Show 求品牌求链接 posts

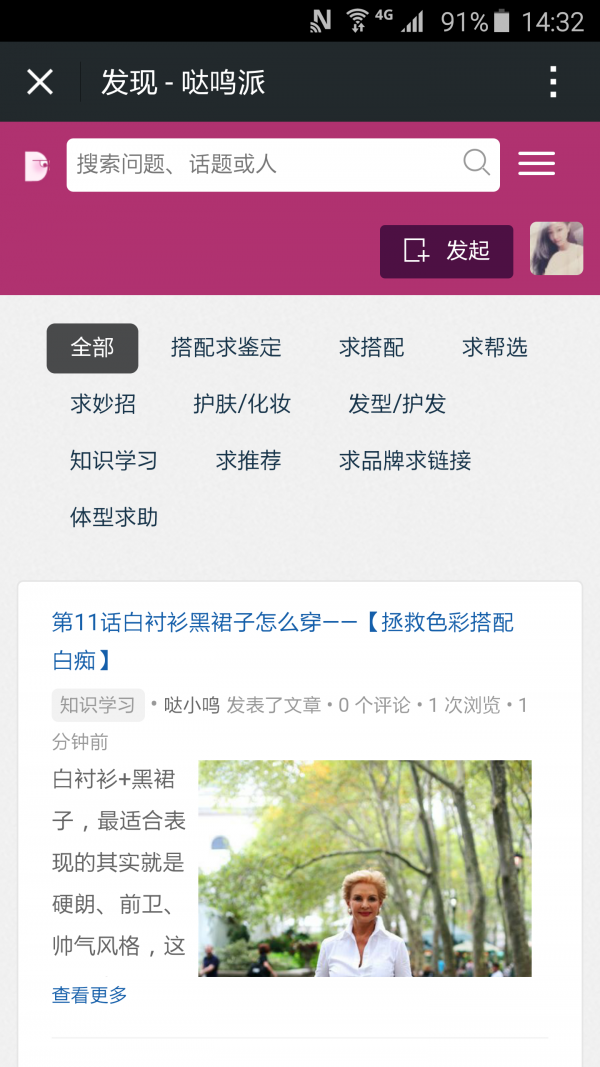tap(405, 461)
